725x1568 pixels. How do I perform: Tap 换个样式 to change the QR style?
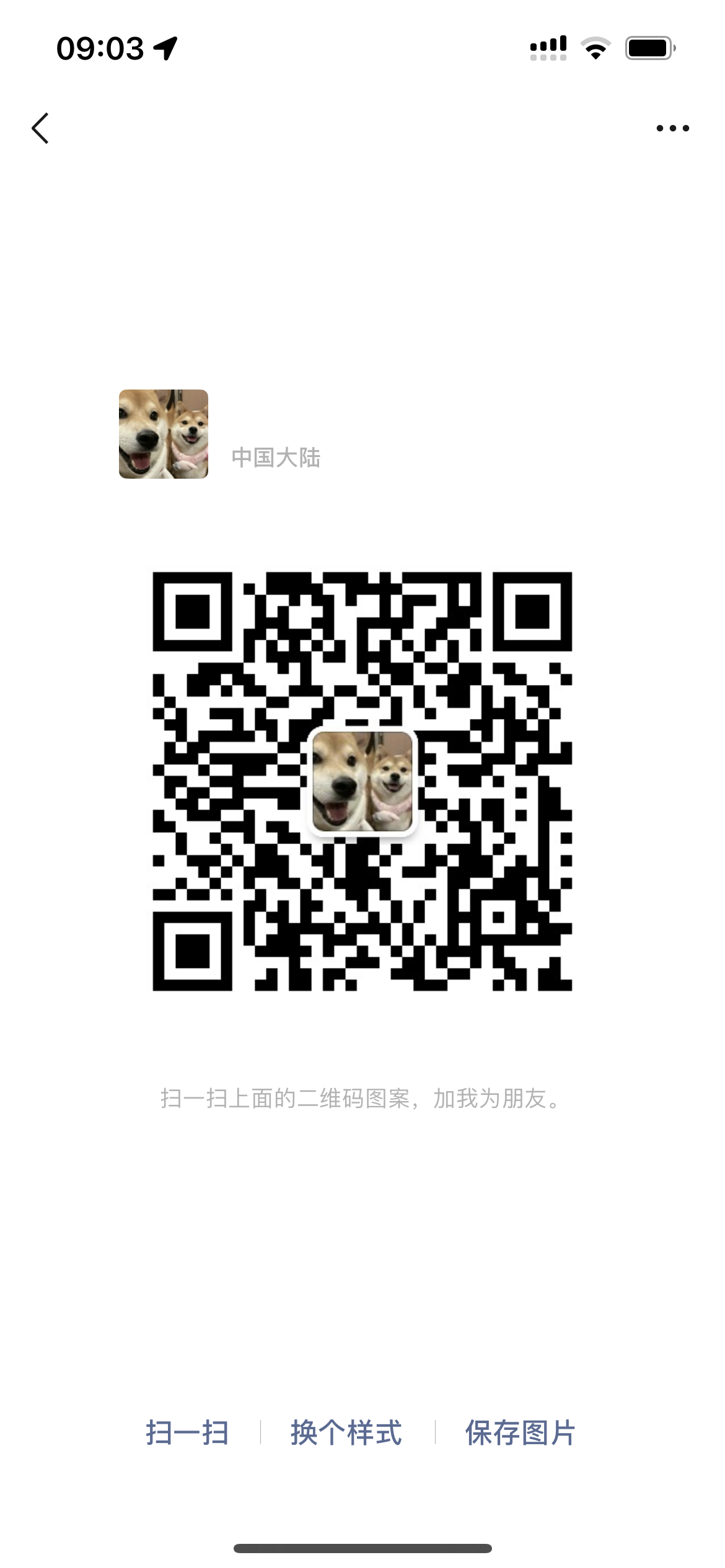346,1432
